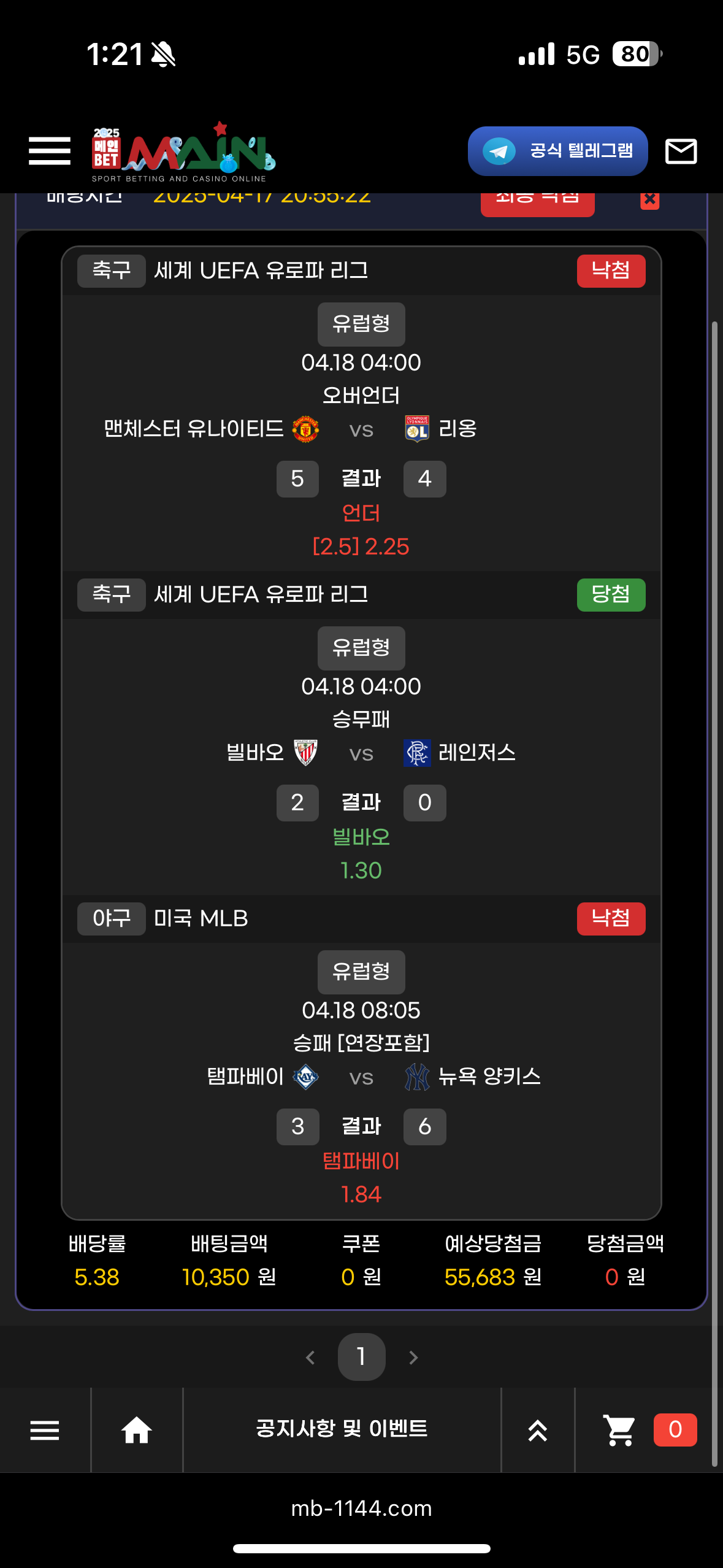The width and height of the screenshot is (723, 1568).
Task: Open the bottom bar menu icon
Action: click(x=45, y=1430)
